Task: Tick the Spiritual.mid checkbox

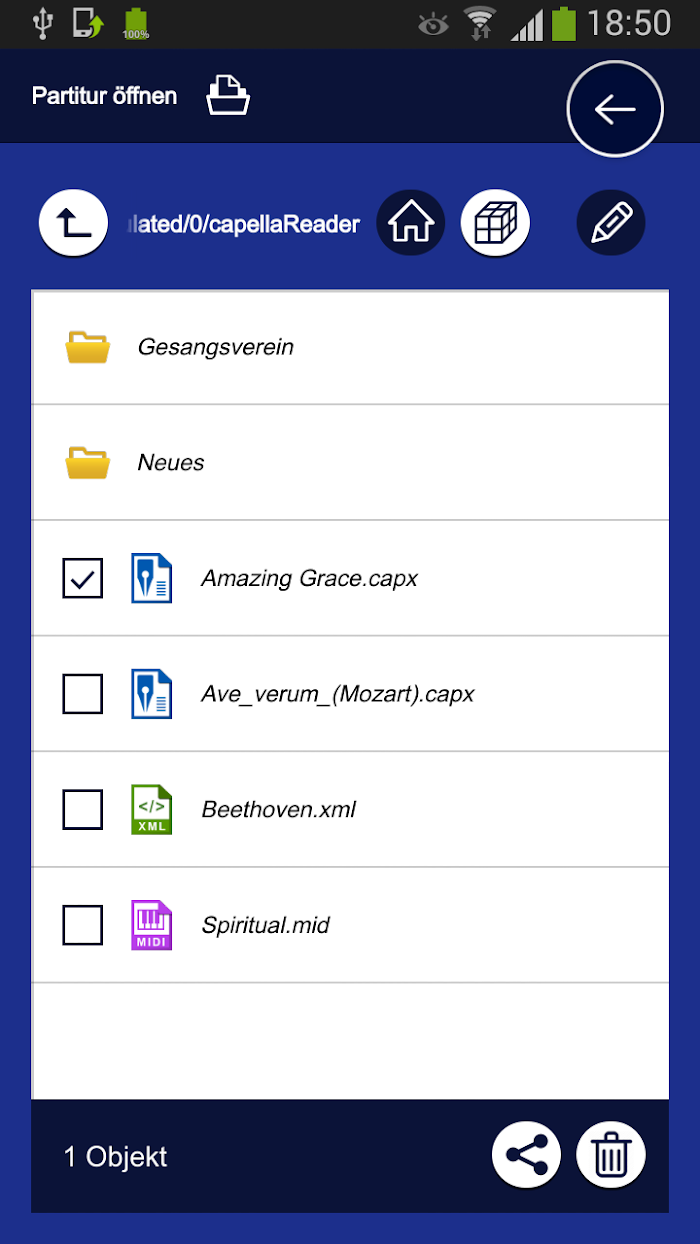Action: [x=83, y=925]
